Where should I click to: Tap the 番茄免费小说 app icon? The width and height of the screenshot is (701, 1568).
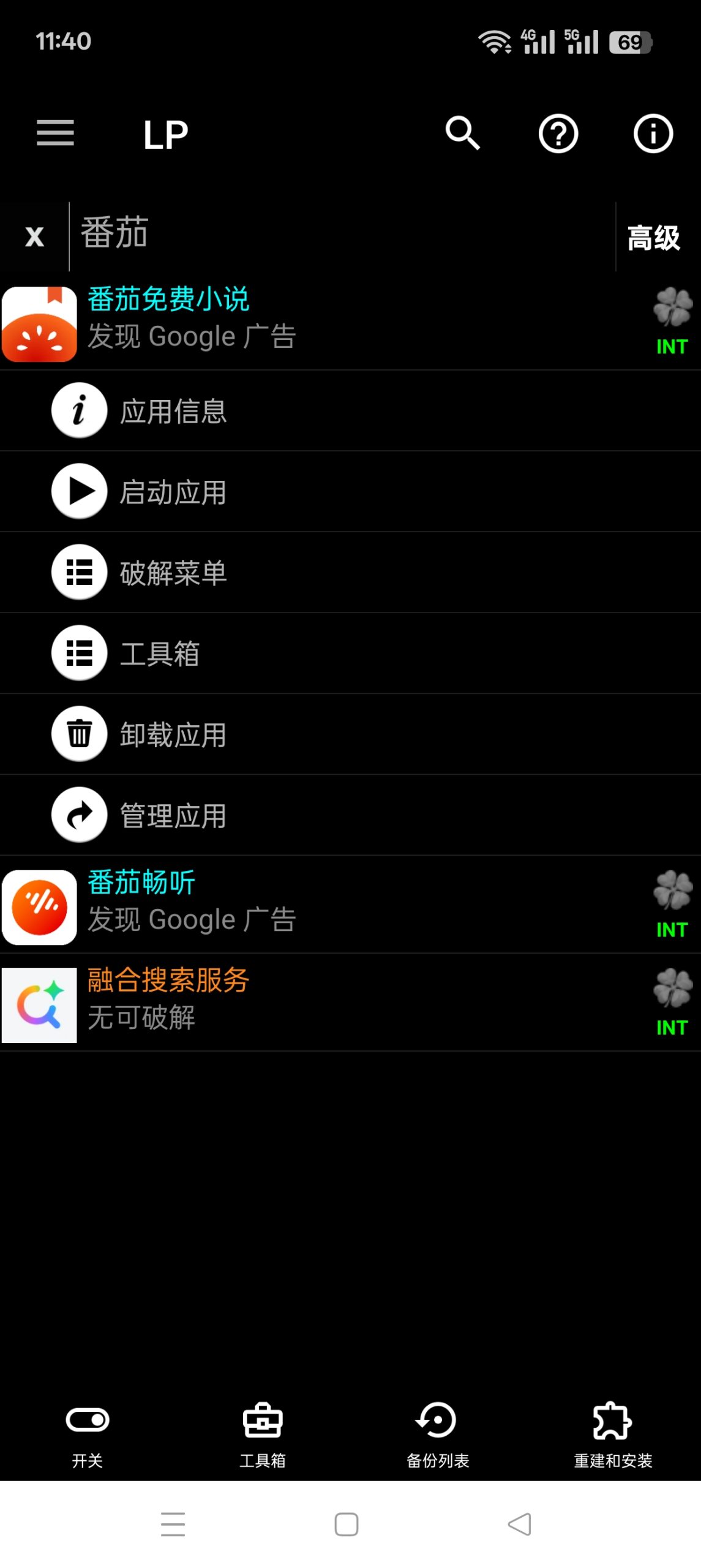(39, 319)
